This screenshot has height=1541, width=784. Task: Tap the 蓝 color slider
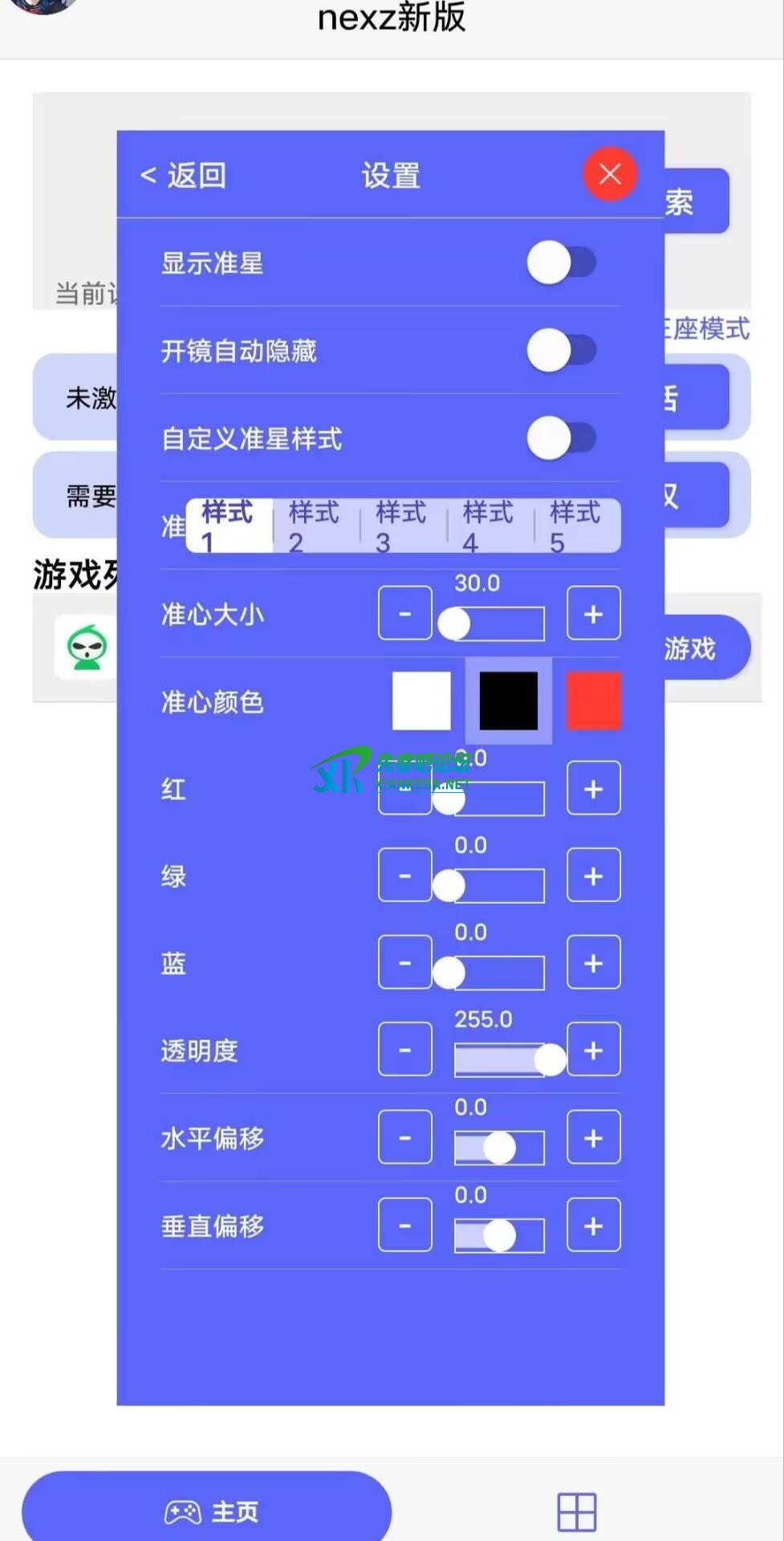pyautogui.click(x=499, y=973)
